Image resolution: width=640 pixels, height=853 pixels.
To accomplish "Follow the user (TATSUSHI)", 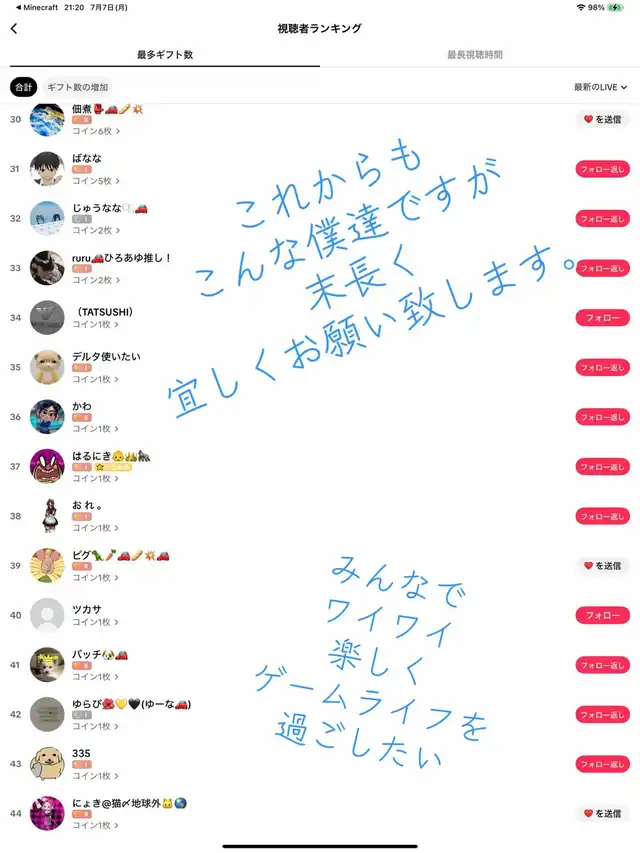I will [602, 318].
